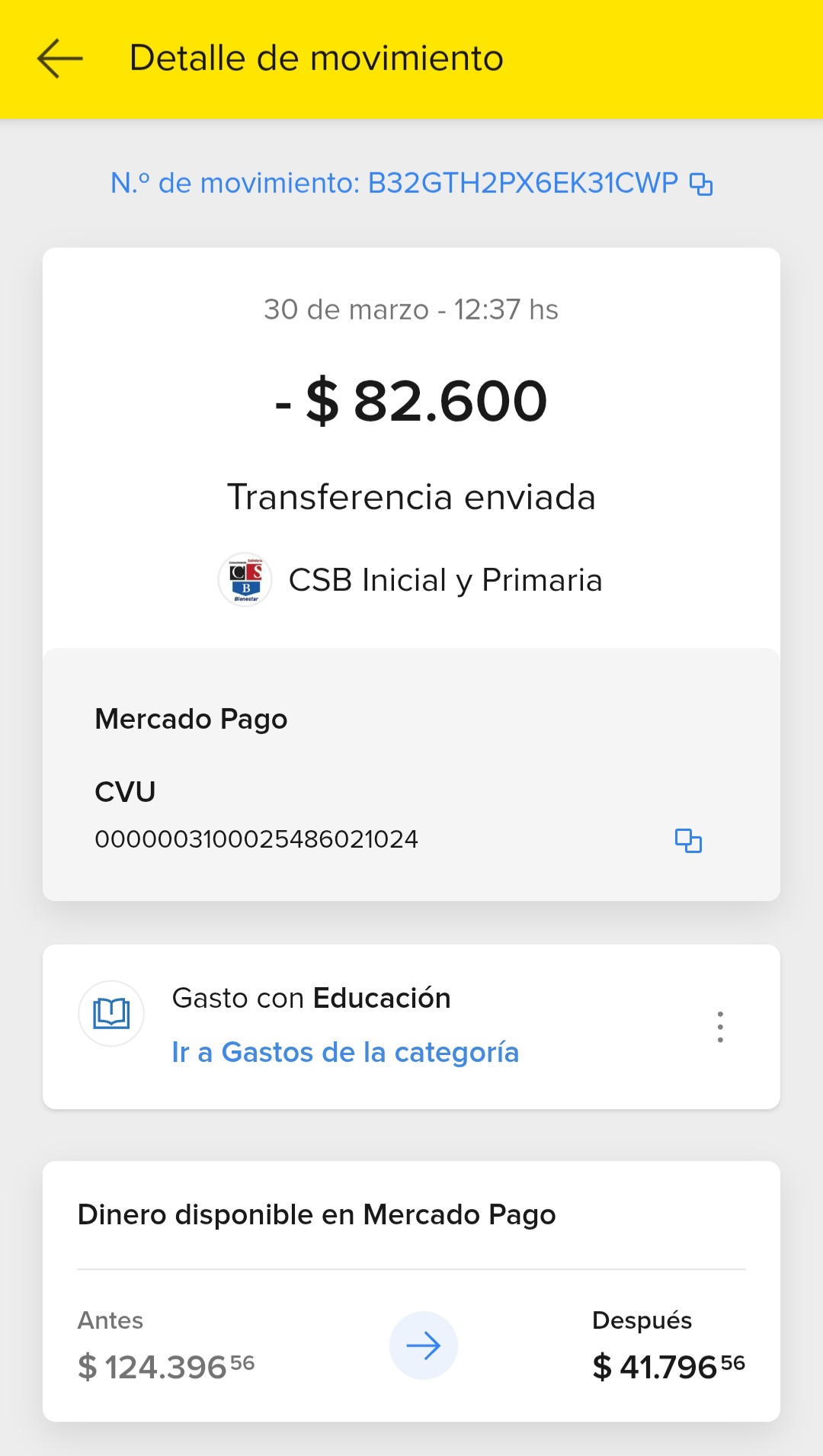
Task: Open Ir a Gastos de la categoría
Action: point(345,1053)
